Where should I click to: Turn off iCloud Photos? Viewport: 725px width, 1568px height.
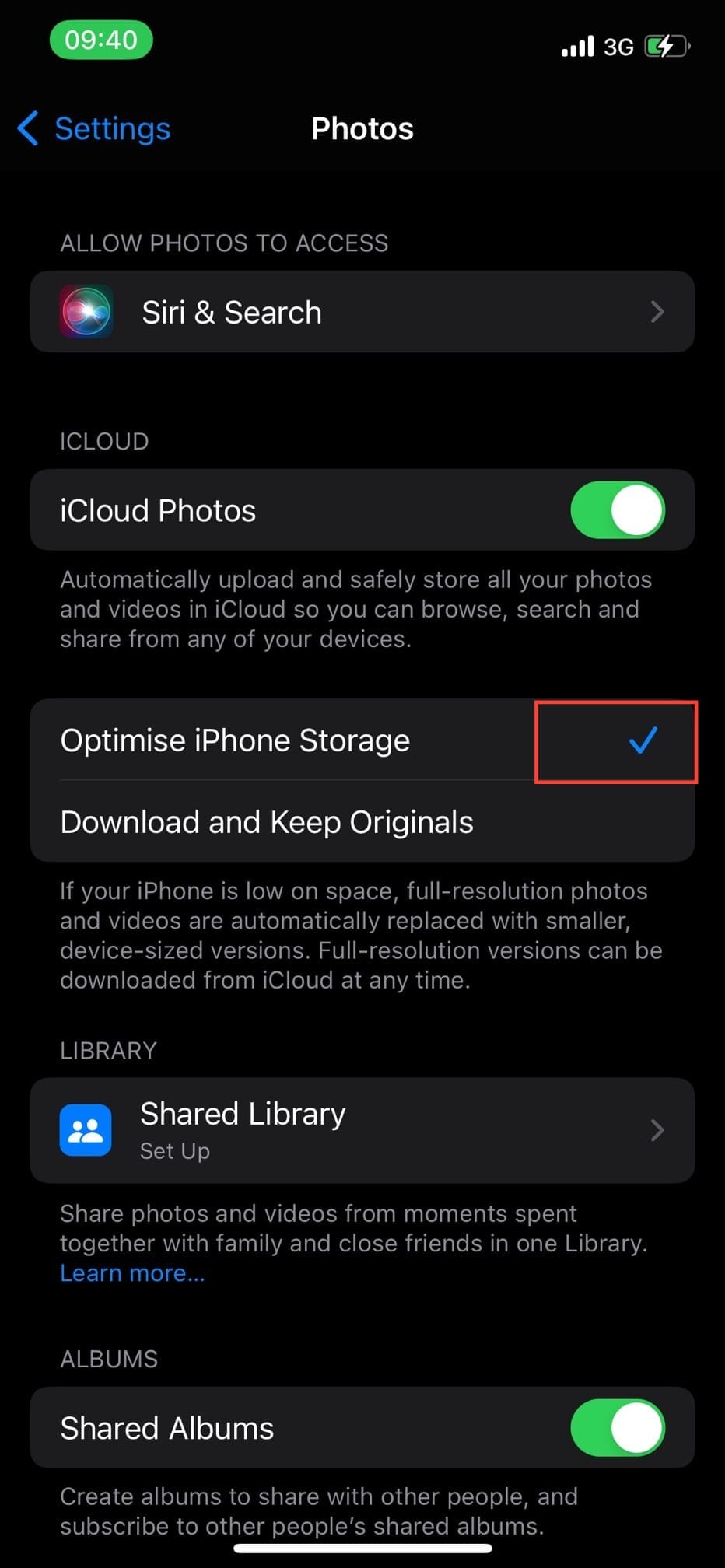pos(617,510)
